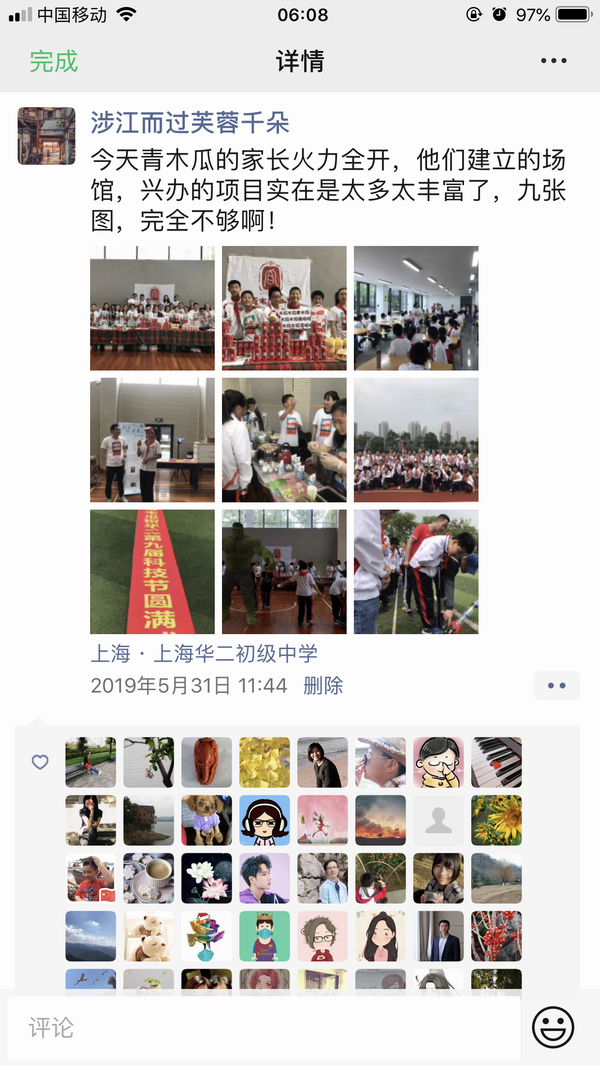600x1066 pixels.
Task: Tap 完成 to go back
Action: point(53,61)
